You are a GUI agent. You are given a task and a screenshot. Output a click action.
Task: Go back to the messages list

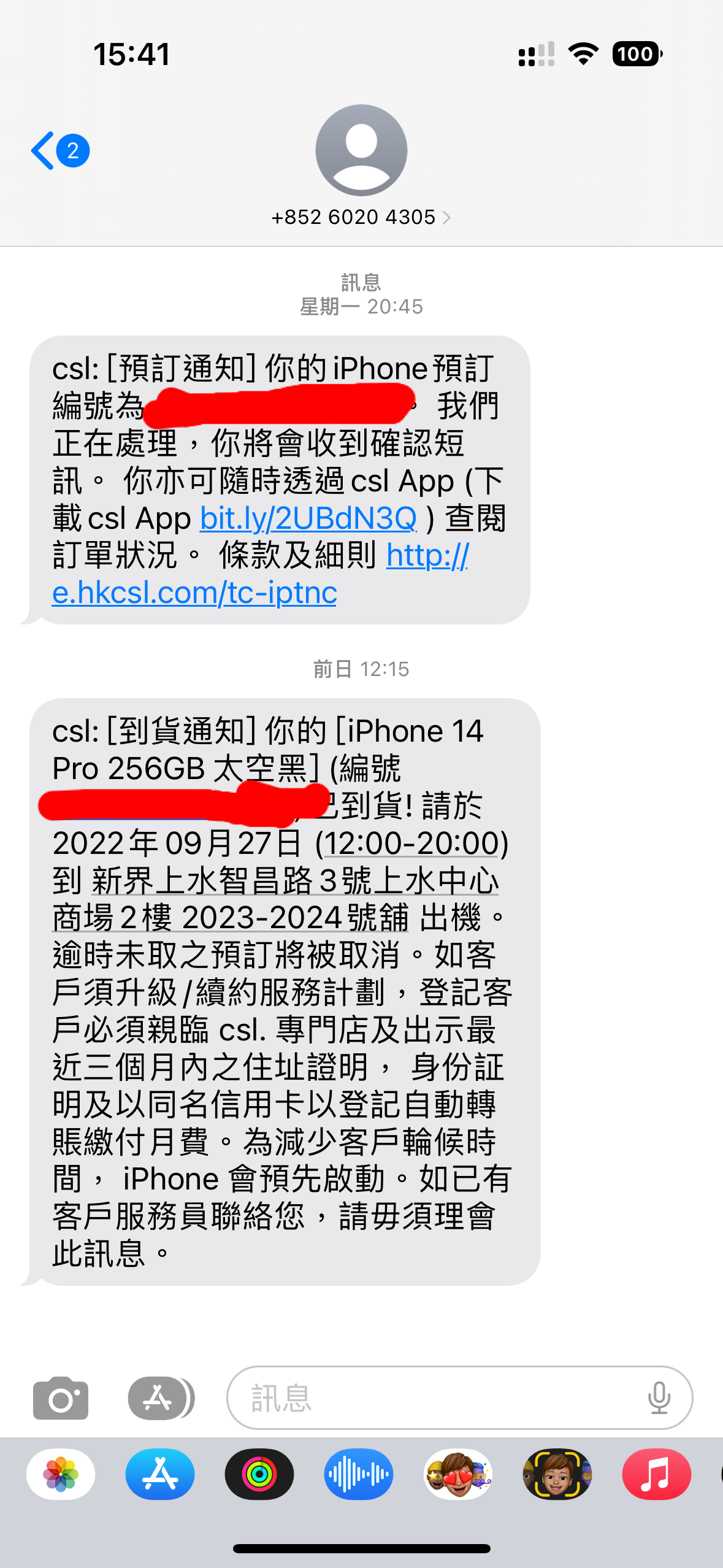click(59, 150)
